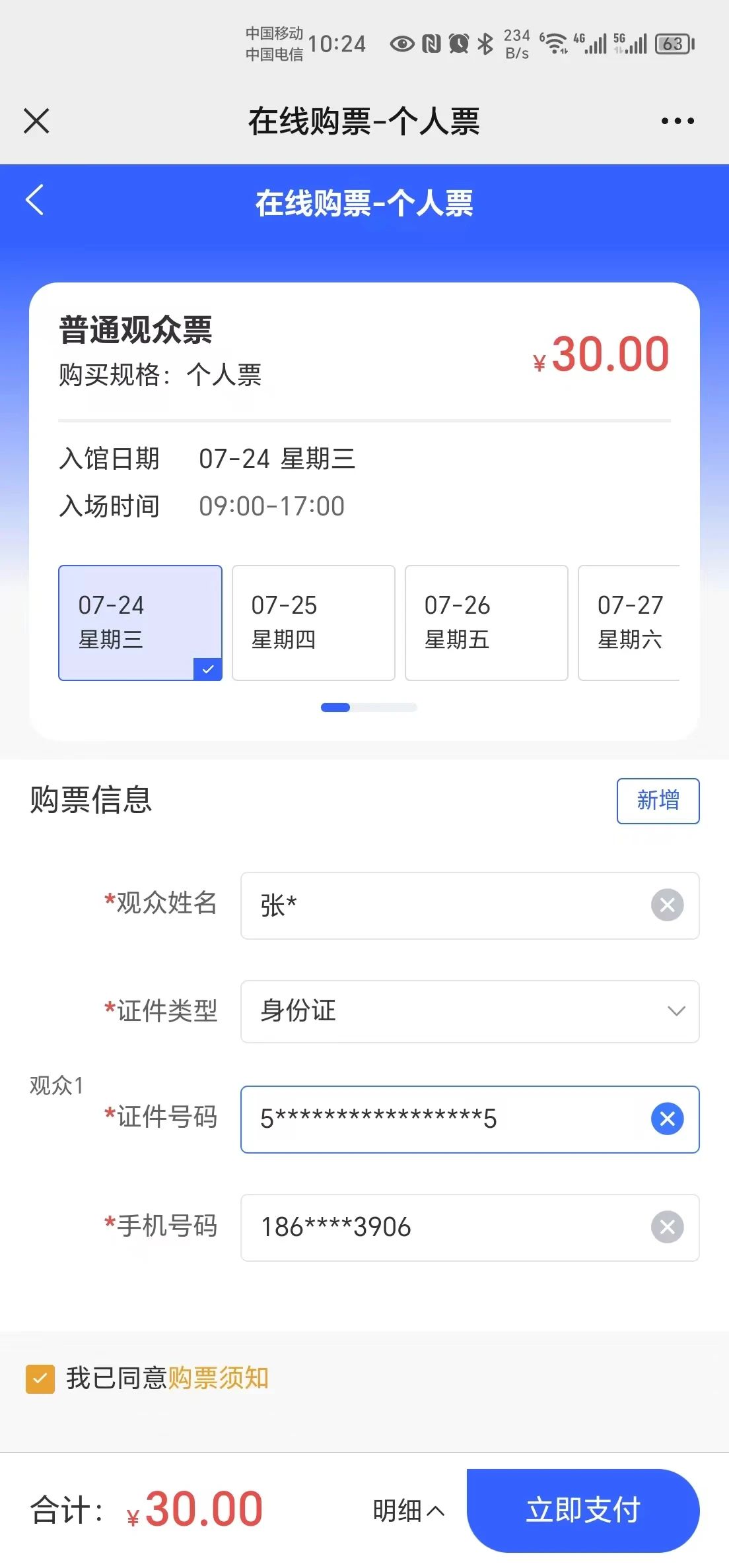Clear the 观众姓名 input field

[x=667, y=905]
